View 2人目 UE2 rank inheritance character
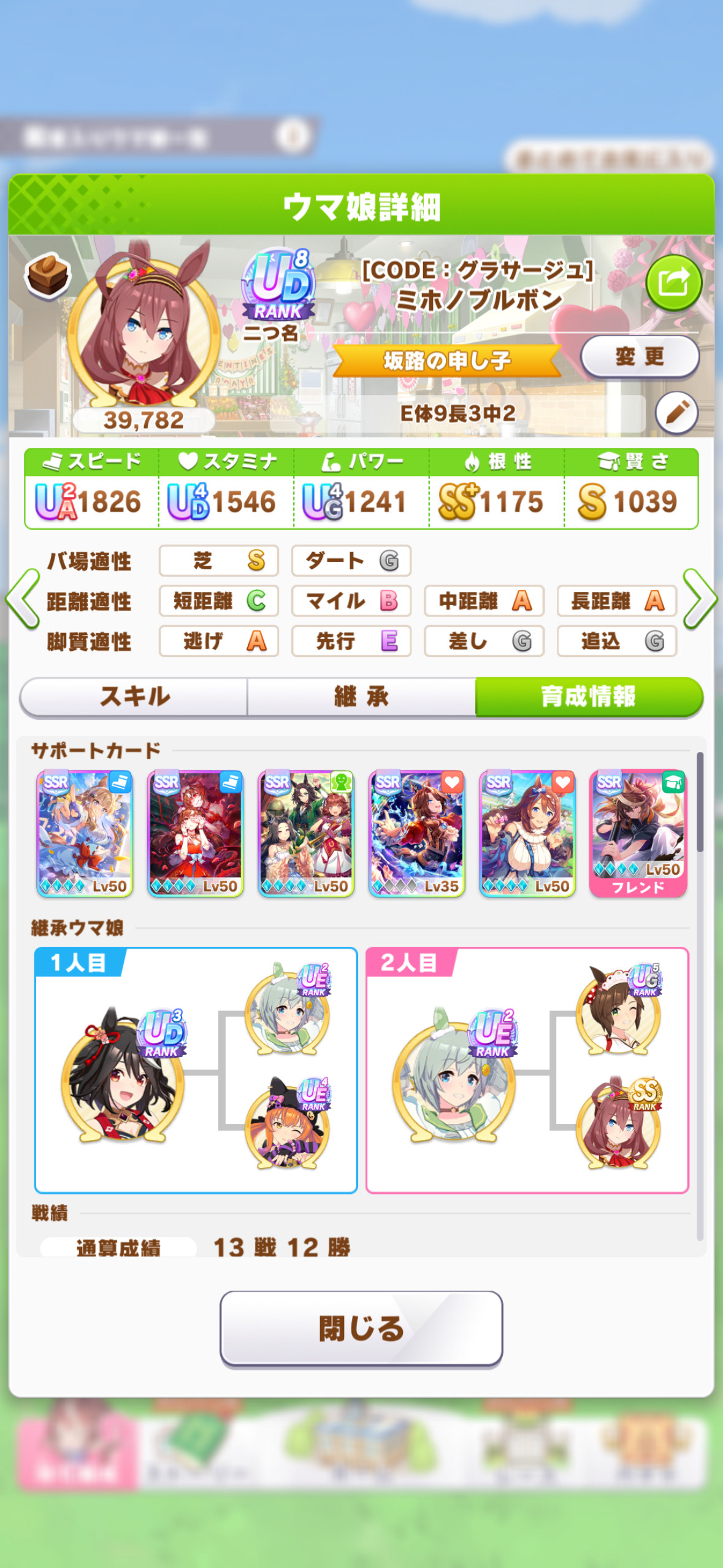 (454, 1074)
